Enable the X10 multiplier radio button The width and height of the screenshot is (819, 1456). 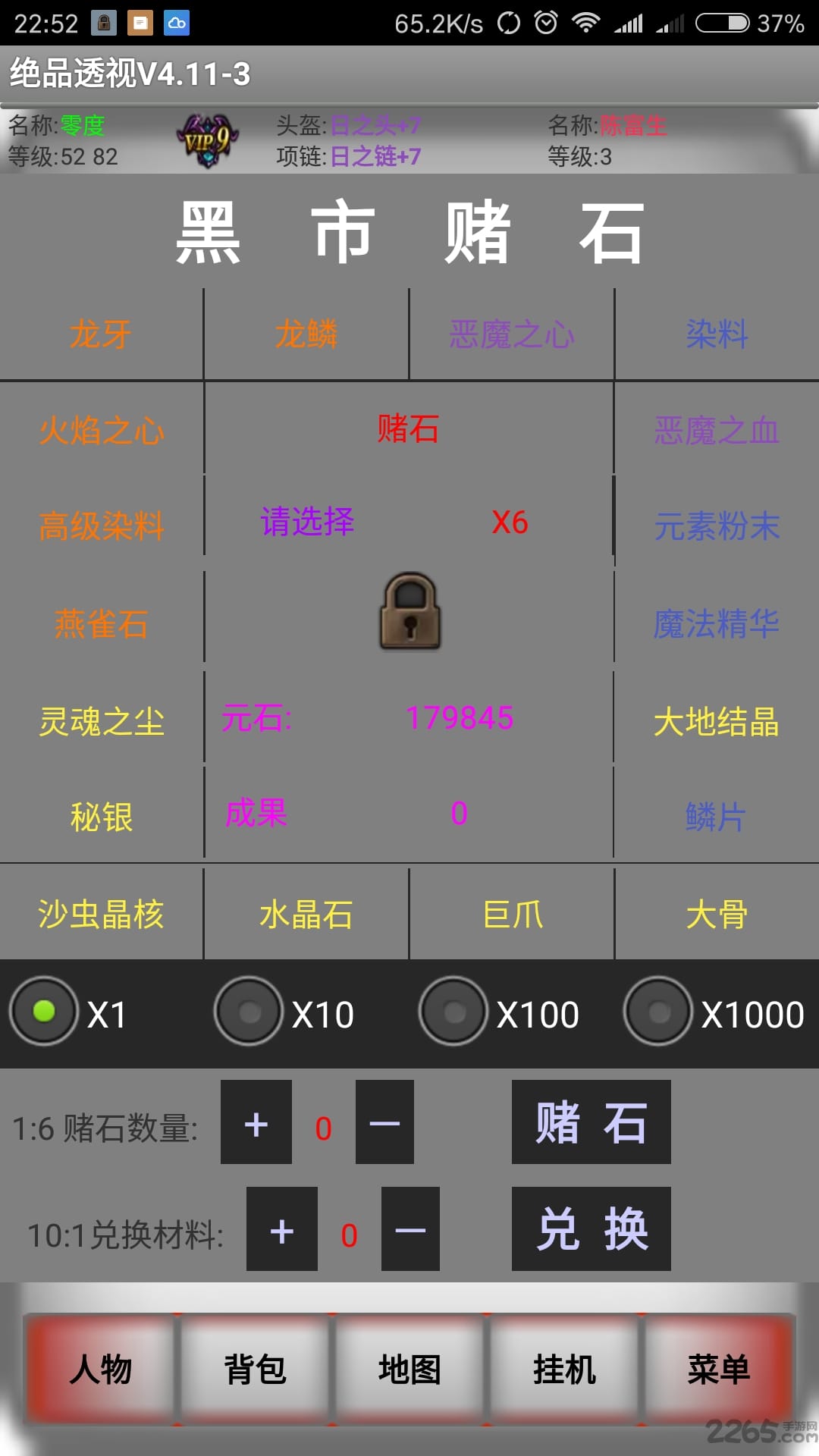(248, 1012)
